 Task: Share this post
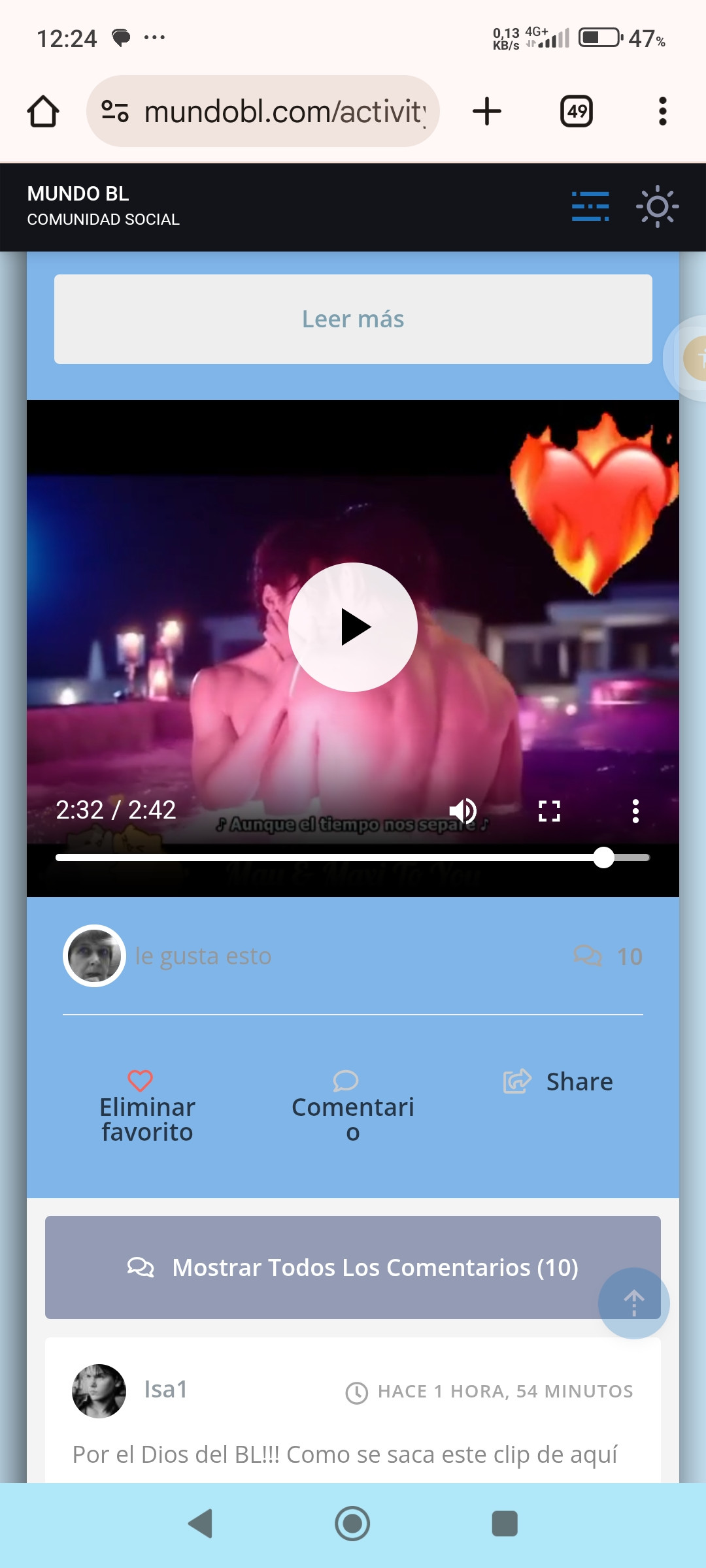pos(559,1082)
